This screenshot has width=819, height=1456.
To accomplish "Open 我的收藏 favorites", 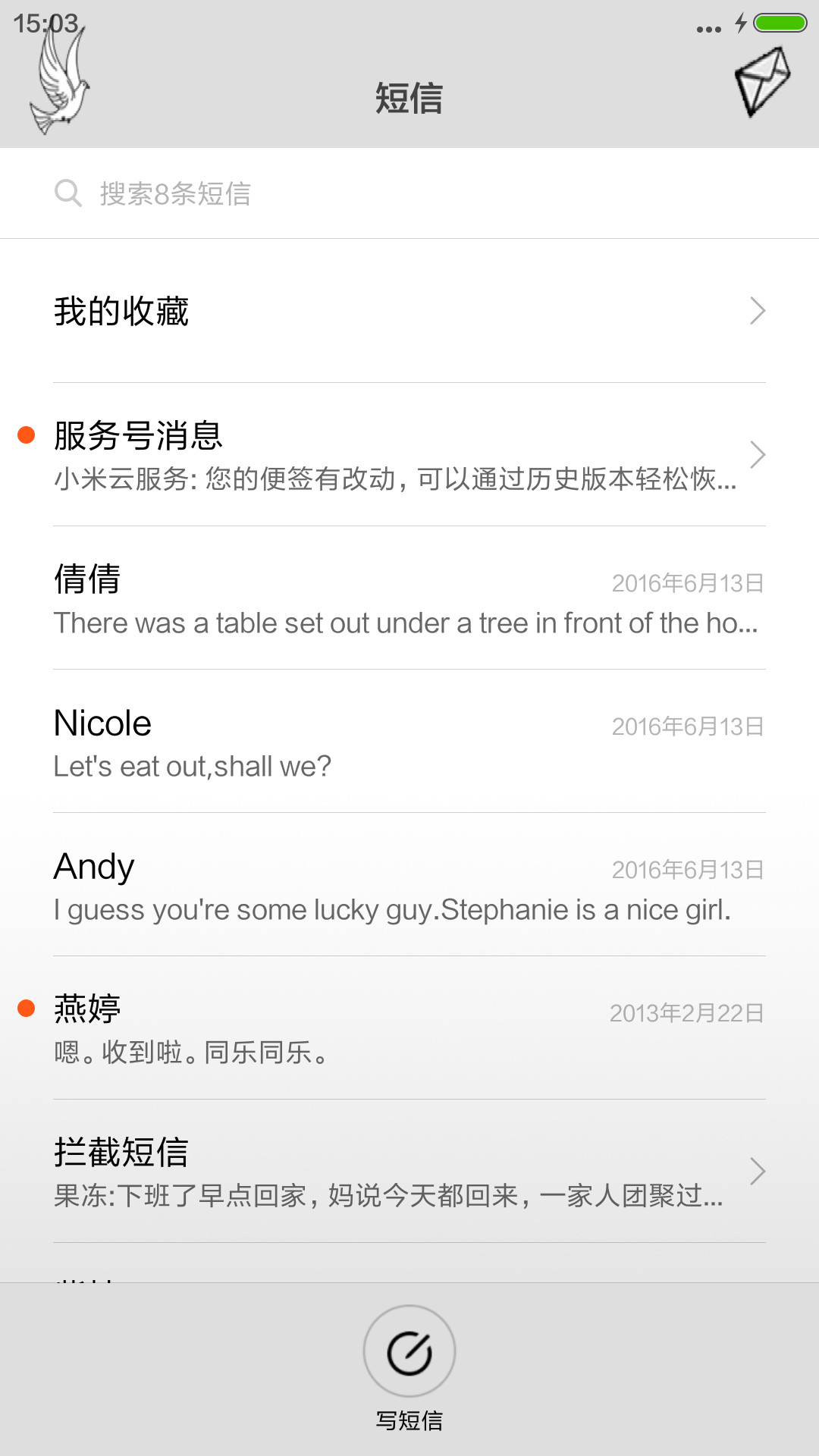I will point(409,311).
